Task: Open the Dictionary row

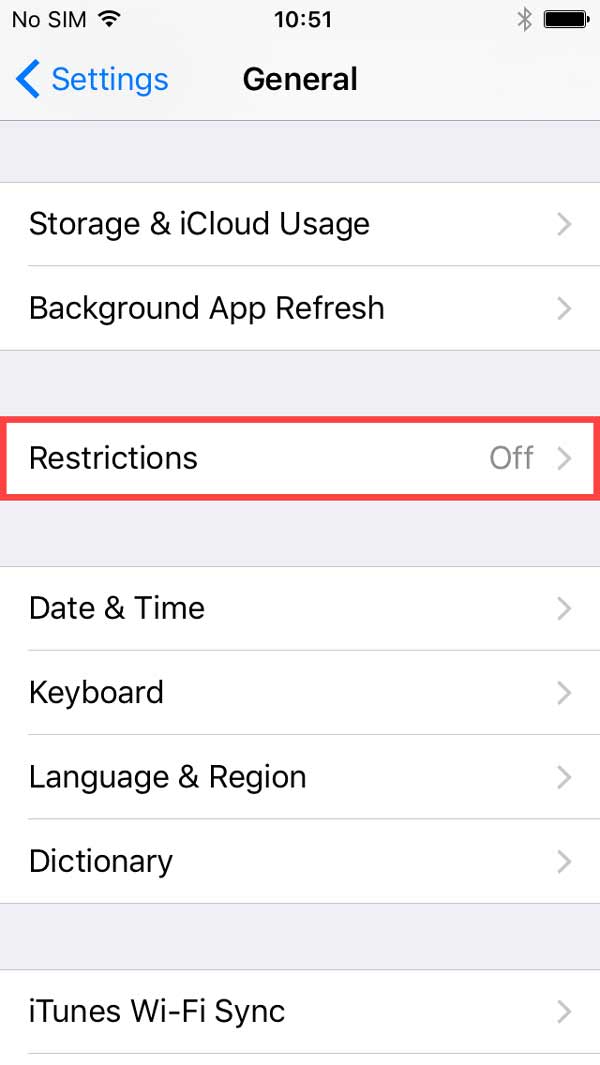Action: point(300,861)
